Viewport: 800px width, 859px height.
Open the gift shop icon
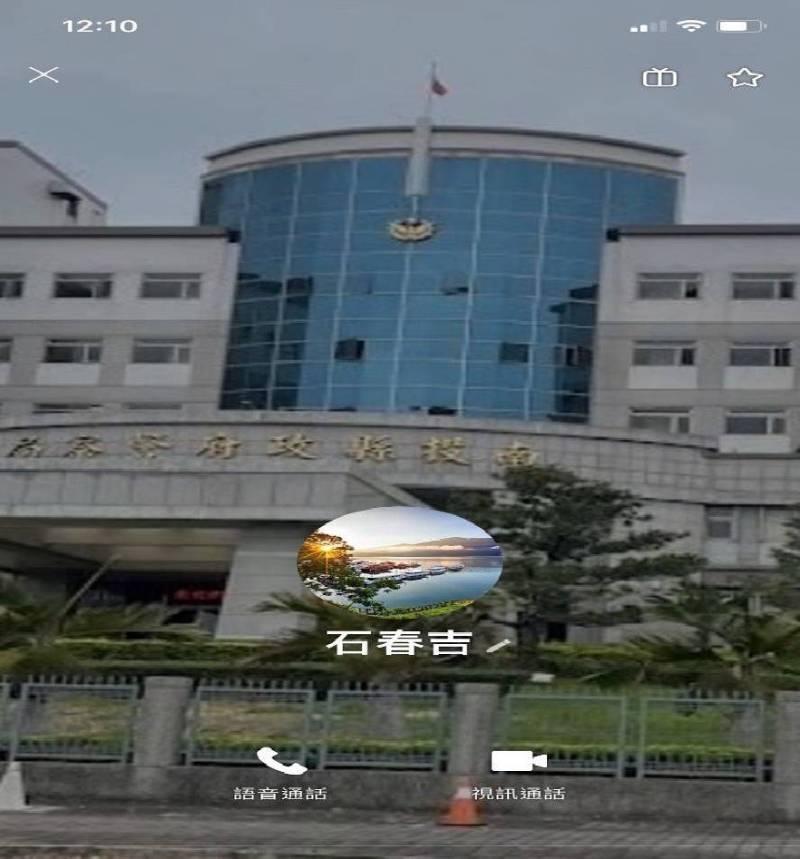click(x=660, y=77)
